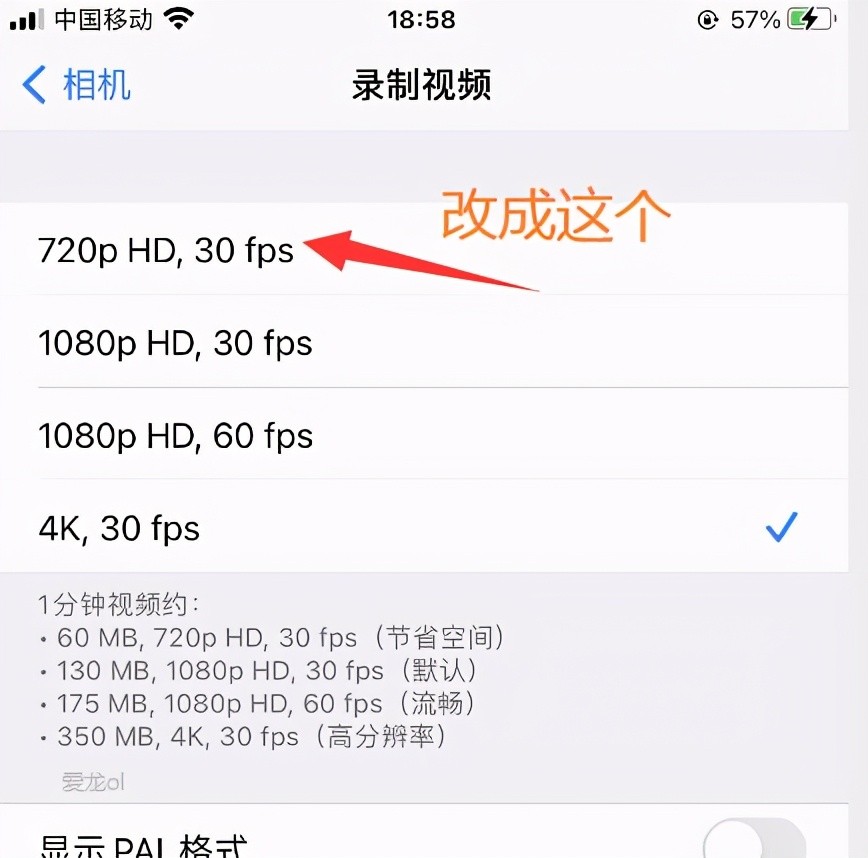Select 720p HD, 30 fps
The width and height of the screenshot is (868, 858).
coord(166,250)
